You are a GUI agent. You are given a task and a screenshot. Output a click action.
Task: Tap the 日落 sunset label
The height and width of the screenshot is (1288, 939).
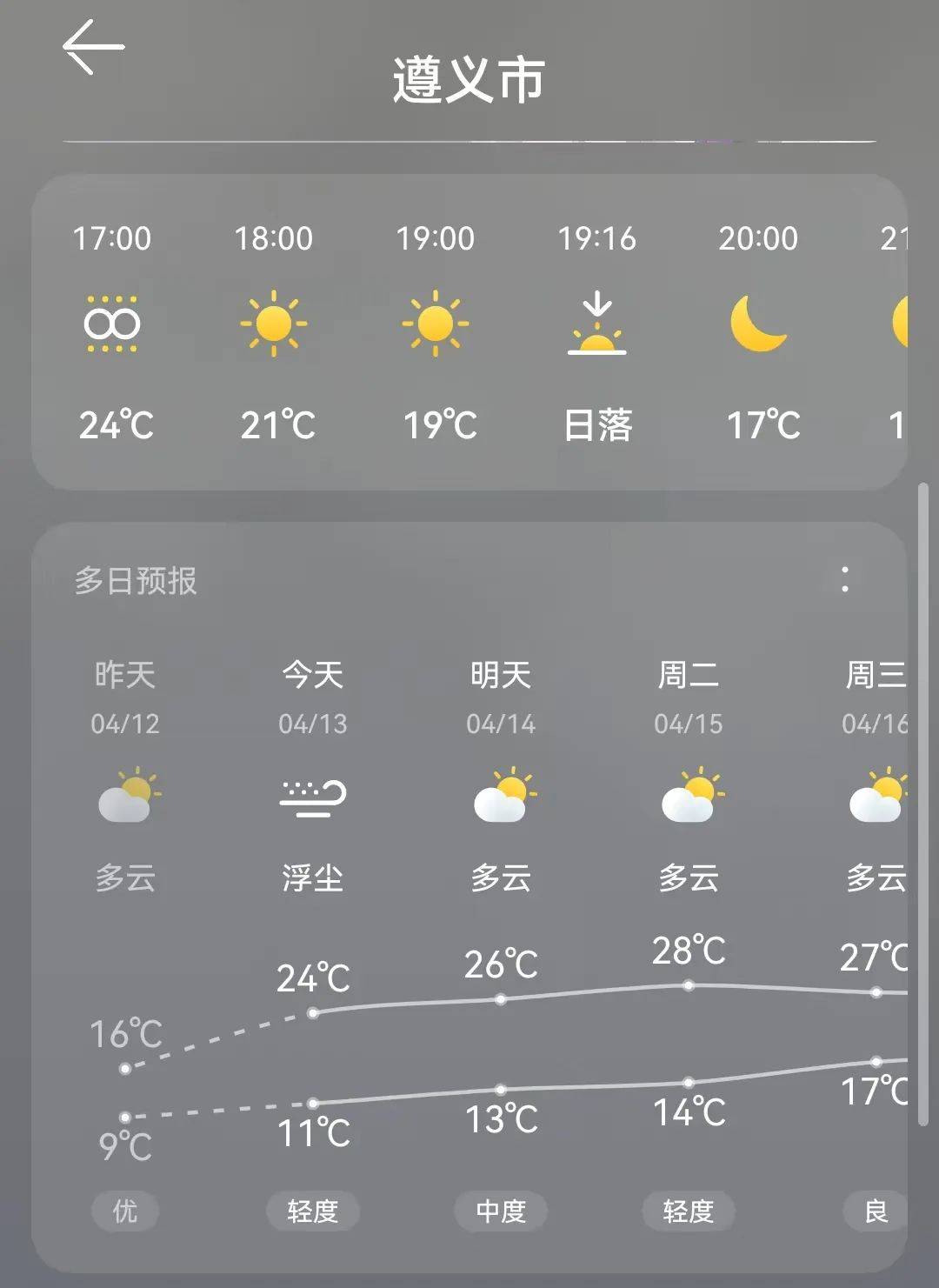point(597,425)
